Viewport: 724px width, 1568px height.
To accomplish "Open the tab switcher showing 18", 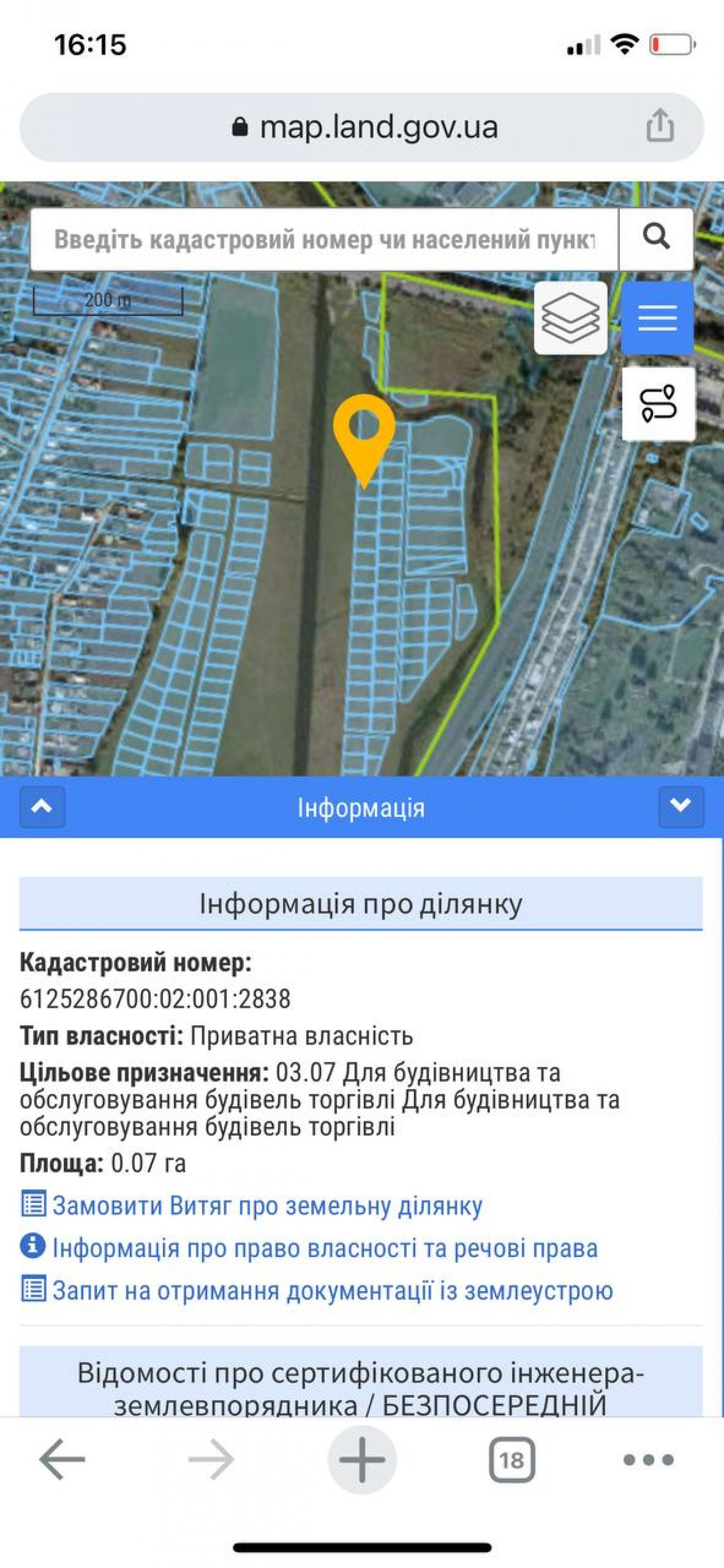I will click(x=511, y=1459).
